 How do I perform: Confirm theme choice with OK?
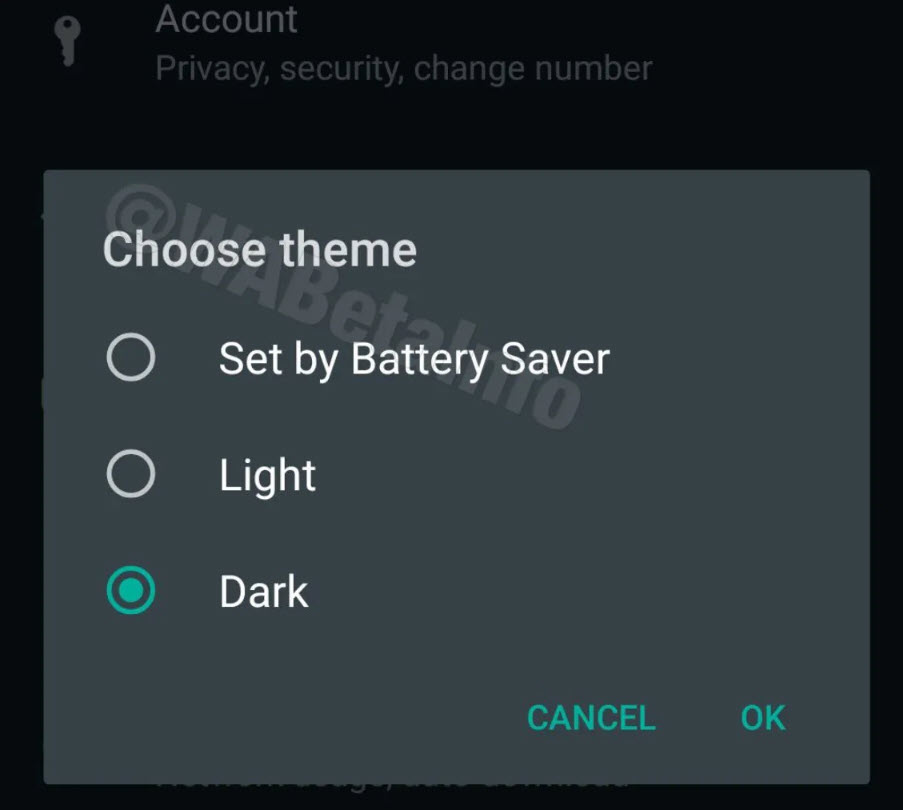pyautogui.click(x=763, y=717)
